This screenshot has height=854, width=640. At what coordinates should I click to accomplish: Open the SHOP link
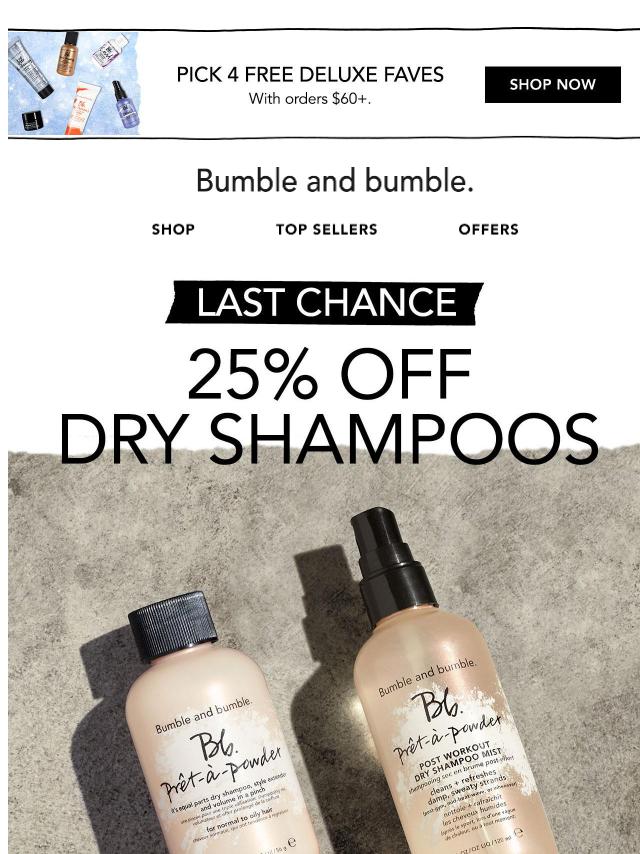pyautogui.click(x=173, y=229)
